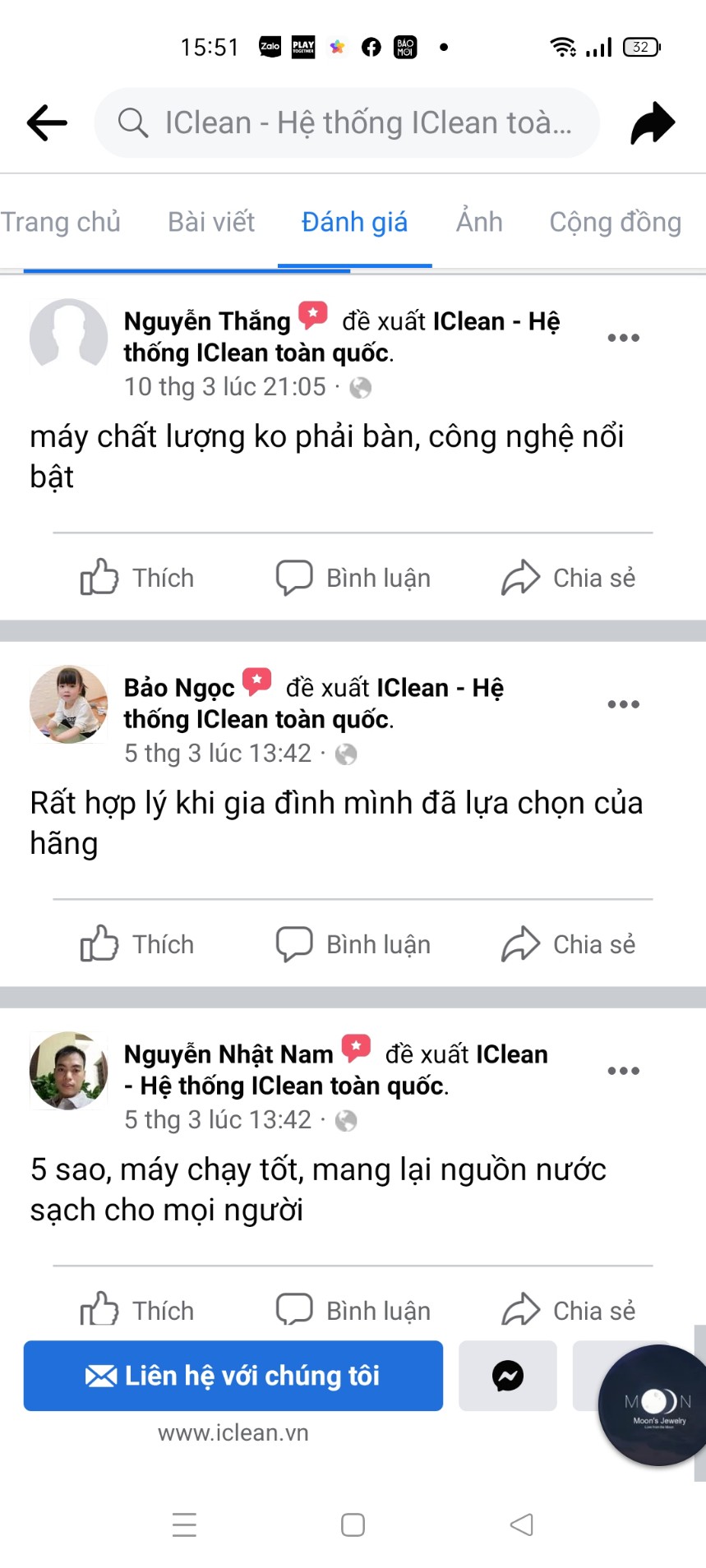Open options menu on Bảo Ngọc's review
The width and height of the screenshot is (706, 1568).
(623, 704)
